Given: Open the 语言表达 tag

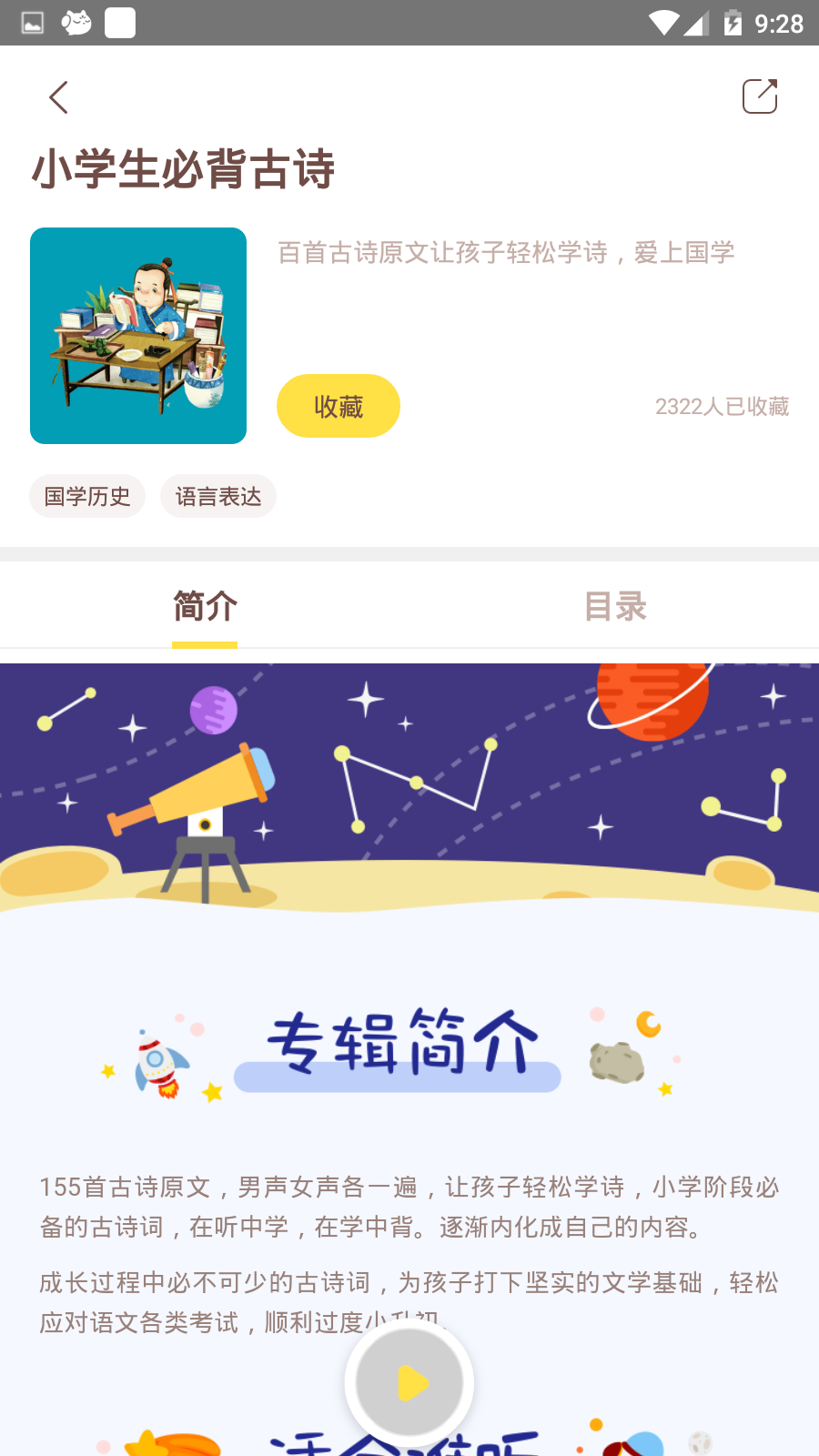Looking at the screenshot, I should pos(218,496).
